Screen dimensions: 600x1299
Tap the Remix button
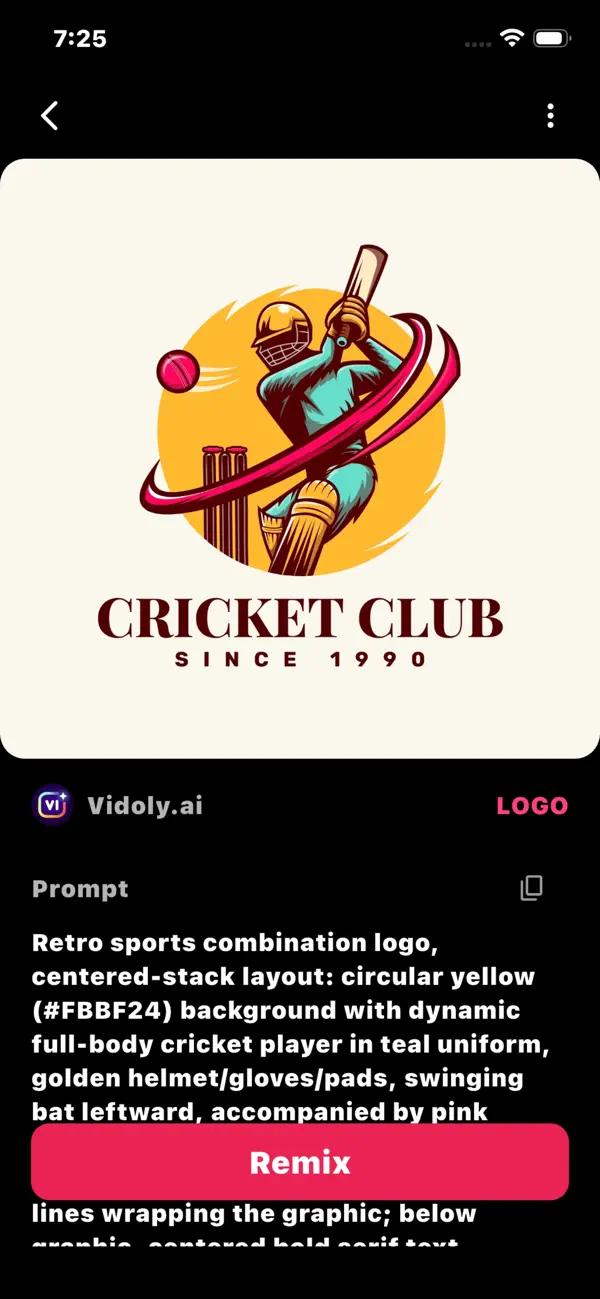(300, 1162)
